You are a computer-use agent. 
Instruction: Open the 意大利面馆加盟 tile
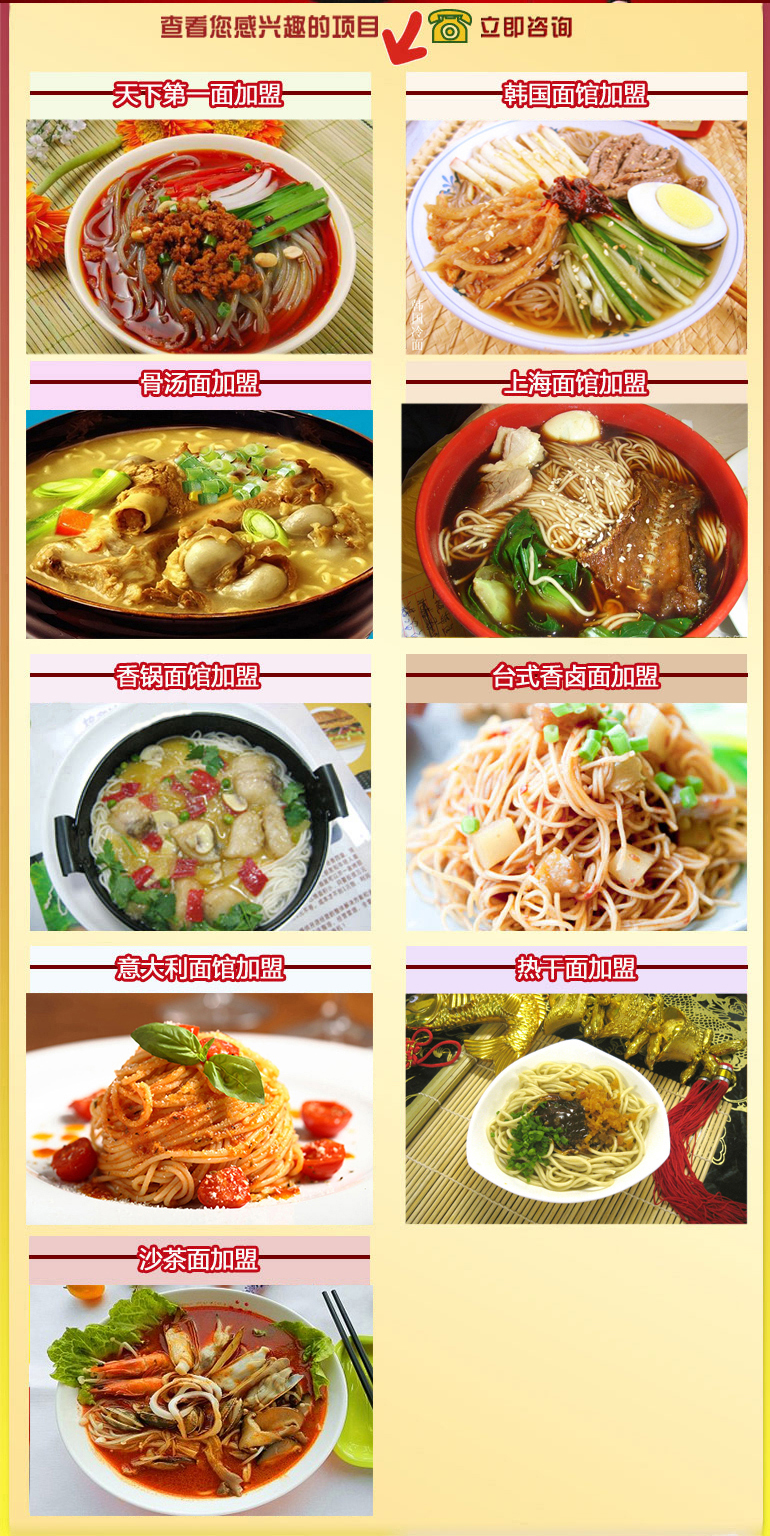pyautogui.click(x=199, y=1108)
